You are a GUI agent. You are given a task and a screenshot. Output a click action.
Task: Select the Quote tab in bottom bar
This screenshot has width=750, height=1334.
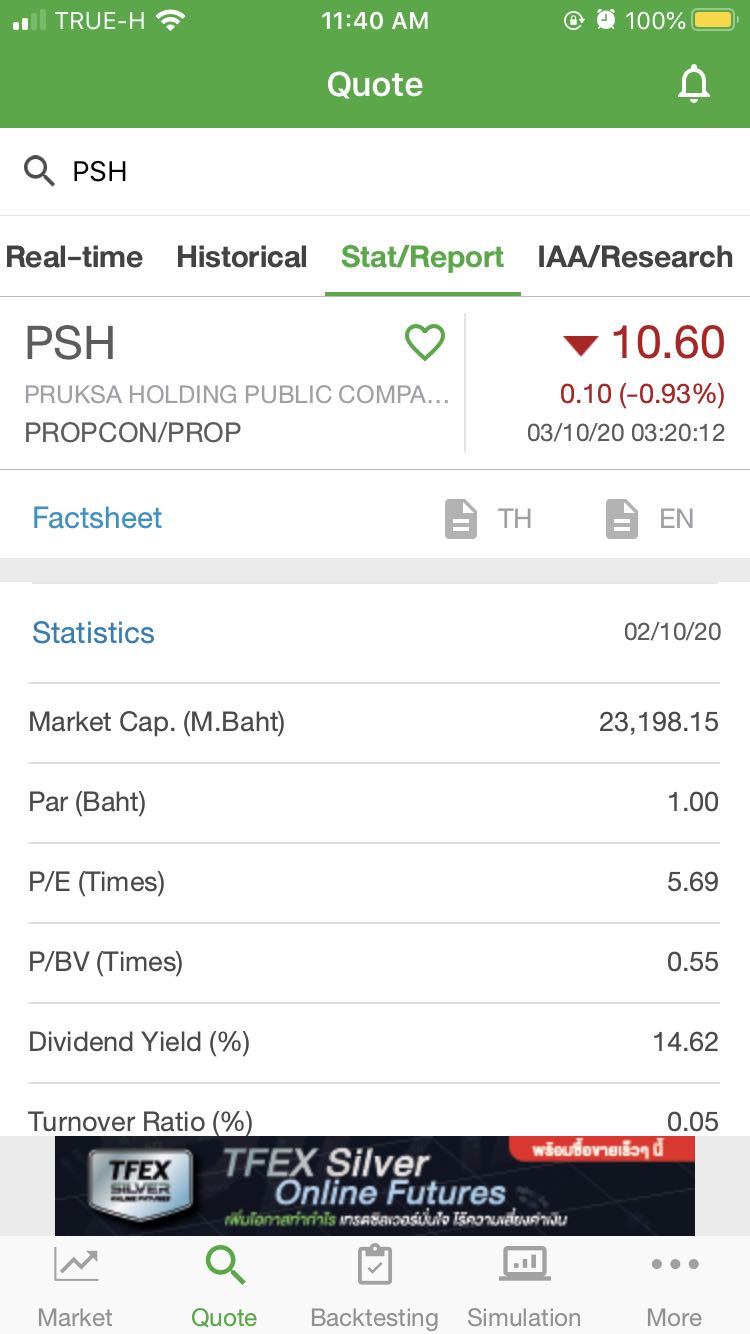[224, 1286]
